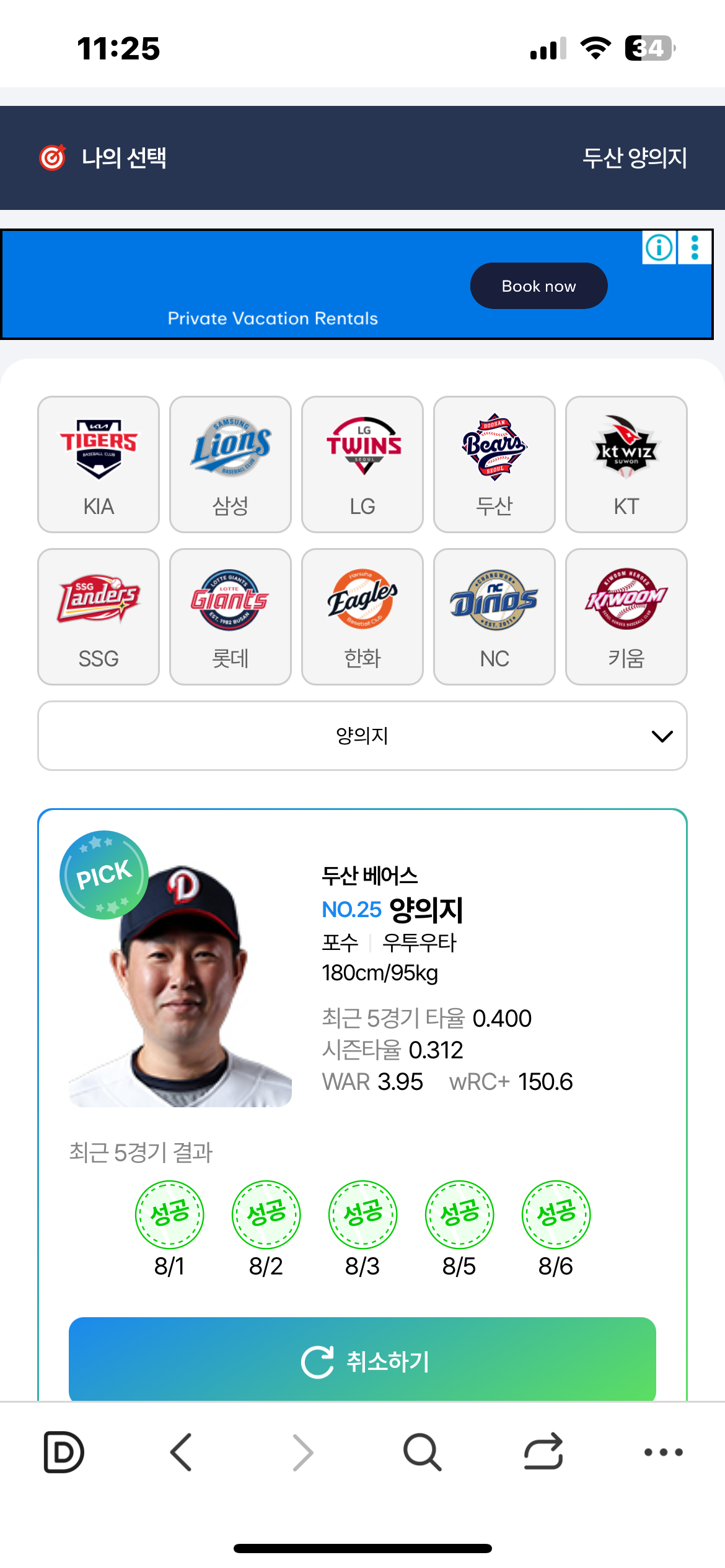The width and height of the screenshot is (725, 1568).
Task: Tap the 취소하기 cancel button
Action: click(x=362, y=1361)
